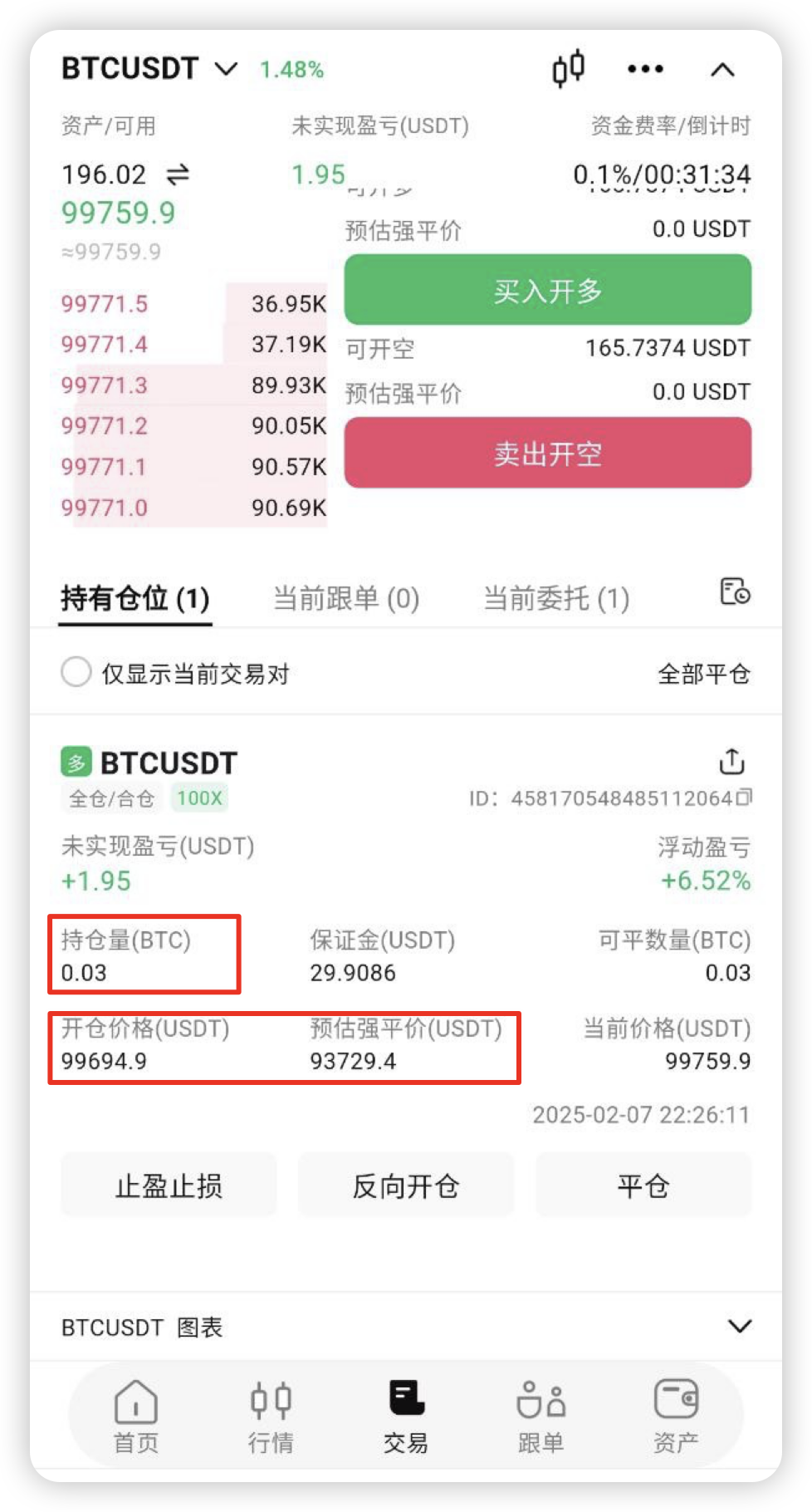Open 止盈止损 settings for the position
The height and width of the screenshot is (1512, 812).
pos(169,1186)
